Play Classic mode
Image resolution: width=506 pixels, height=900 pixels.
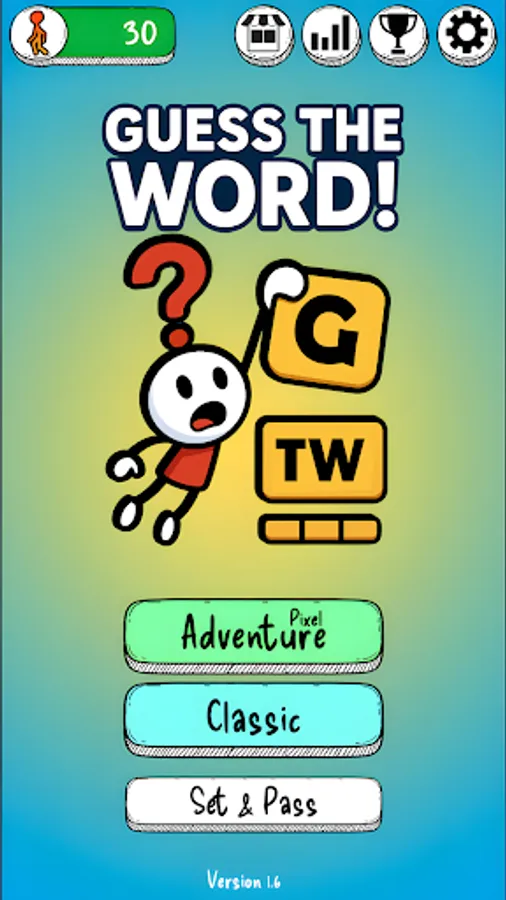coord(253,719)
